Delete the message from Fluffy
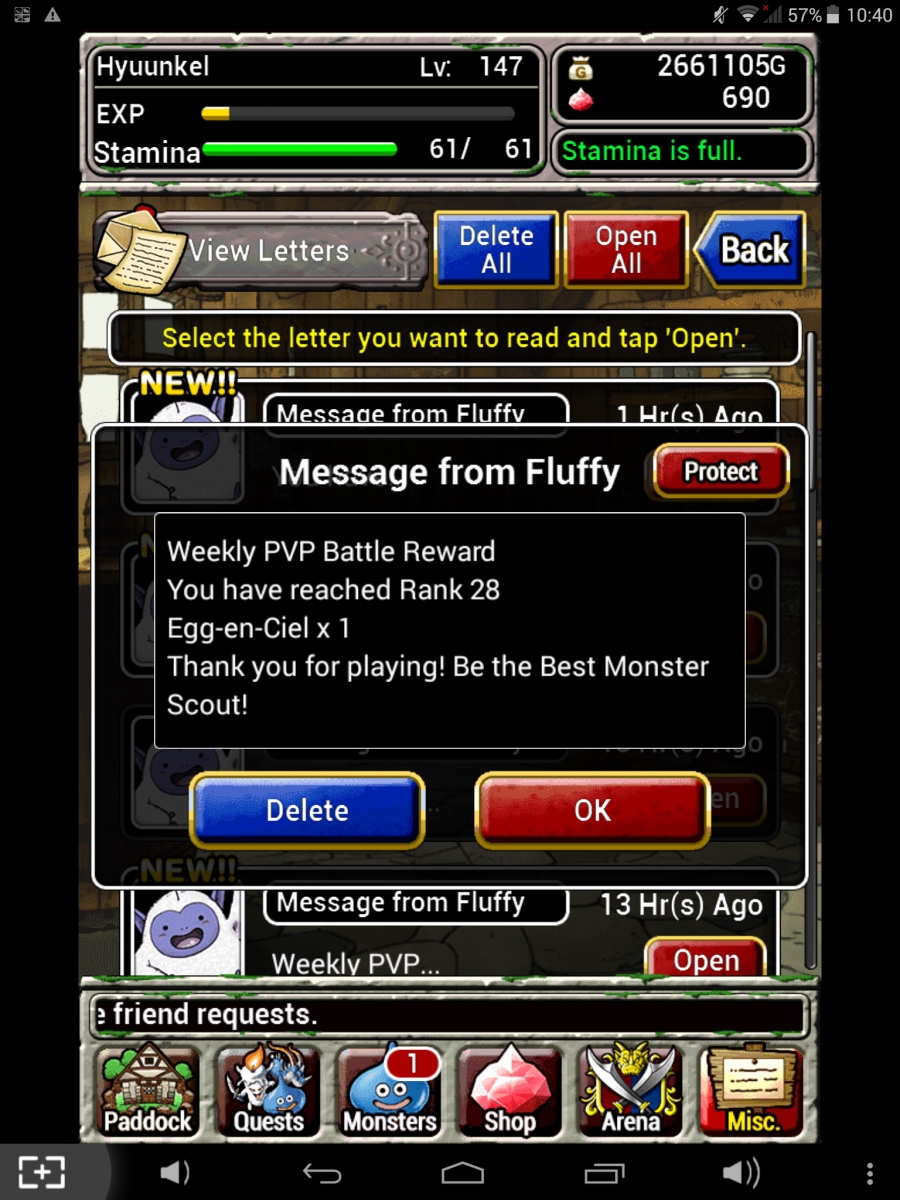Viewport: 900px width, 1200px height. point(306,810)
